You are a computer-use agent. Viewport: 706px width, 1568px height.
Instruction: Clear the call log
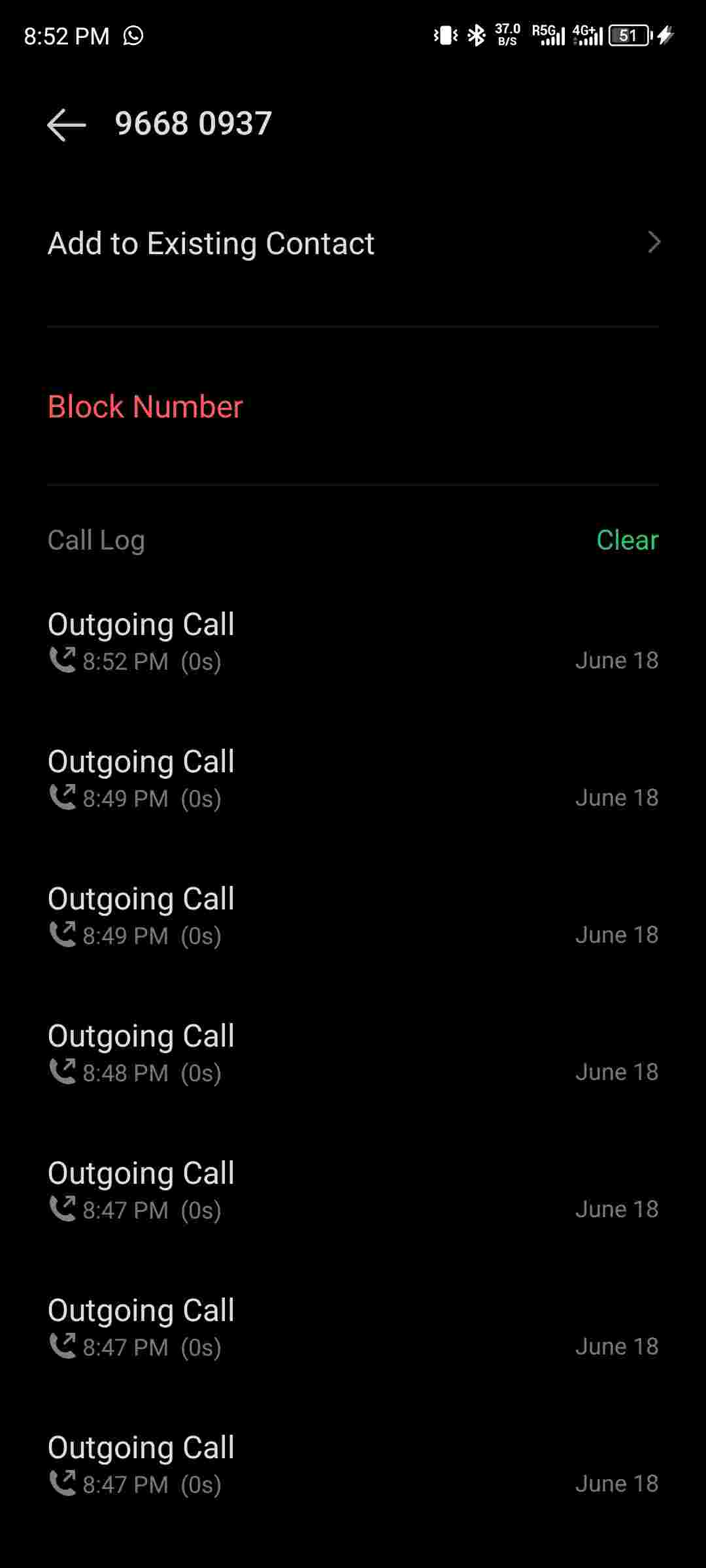pyautogui.click(x=627, y=540)
